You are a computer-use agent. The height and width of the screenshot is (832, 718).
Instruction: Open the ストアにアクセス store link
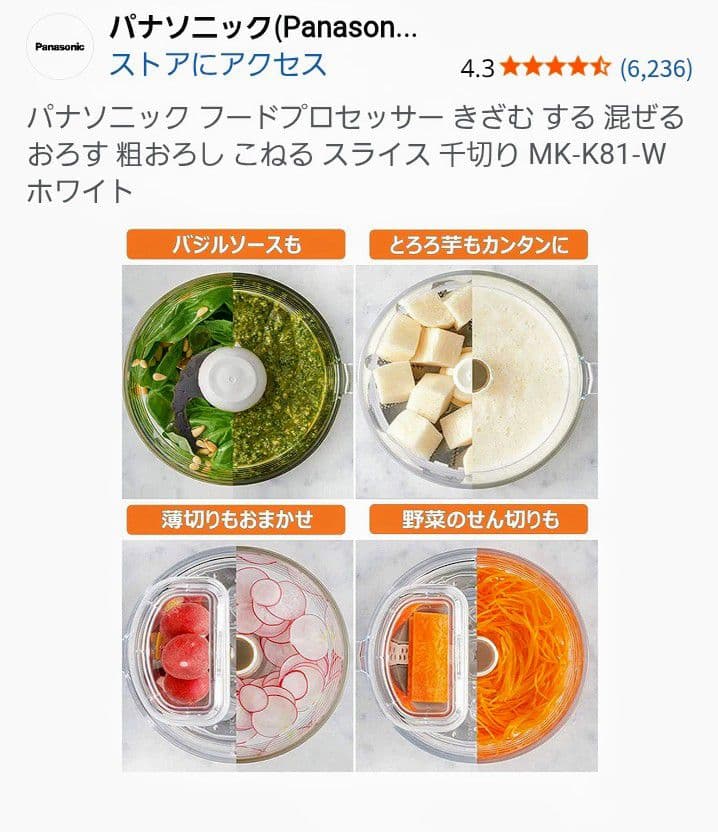[x=217, y=64]
